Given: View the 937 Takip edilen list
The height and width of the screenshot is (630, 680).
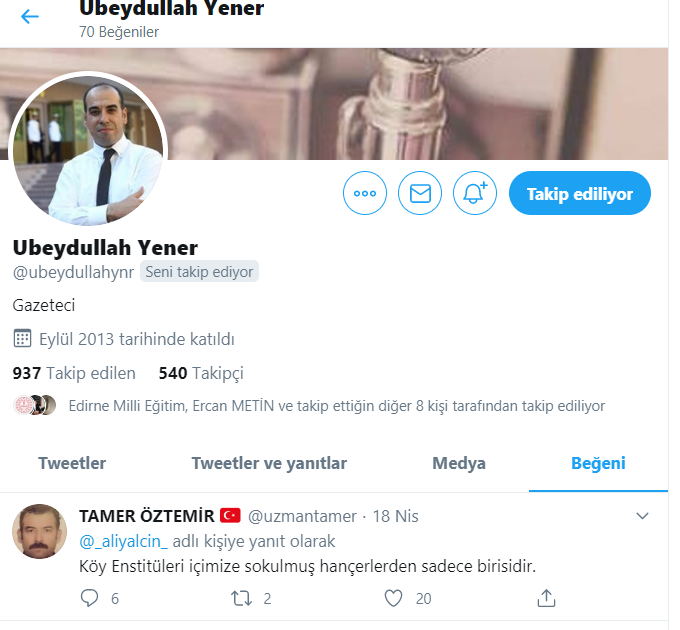Looking at the screenshot, I should 74,374.
